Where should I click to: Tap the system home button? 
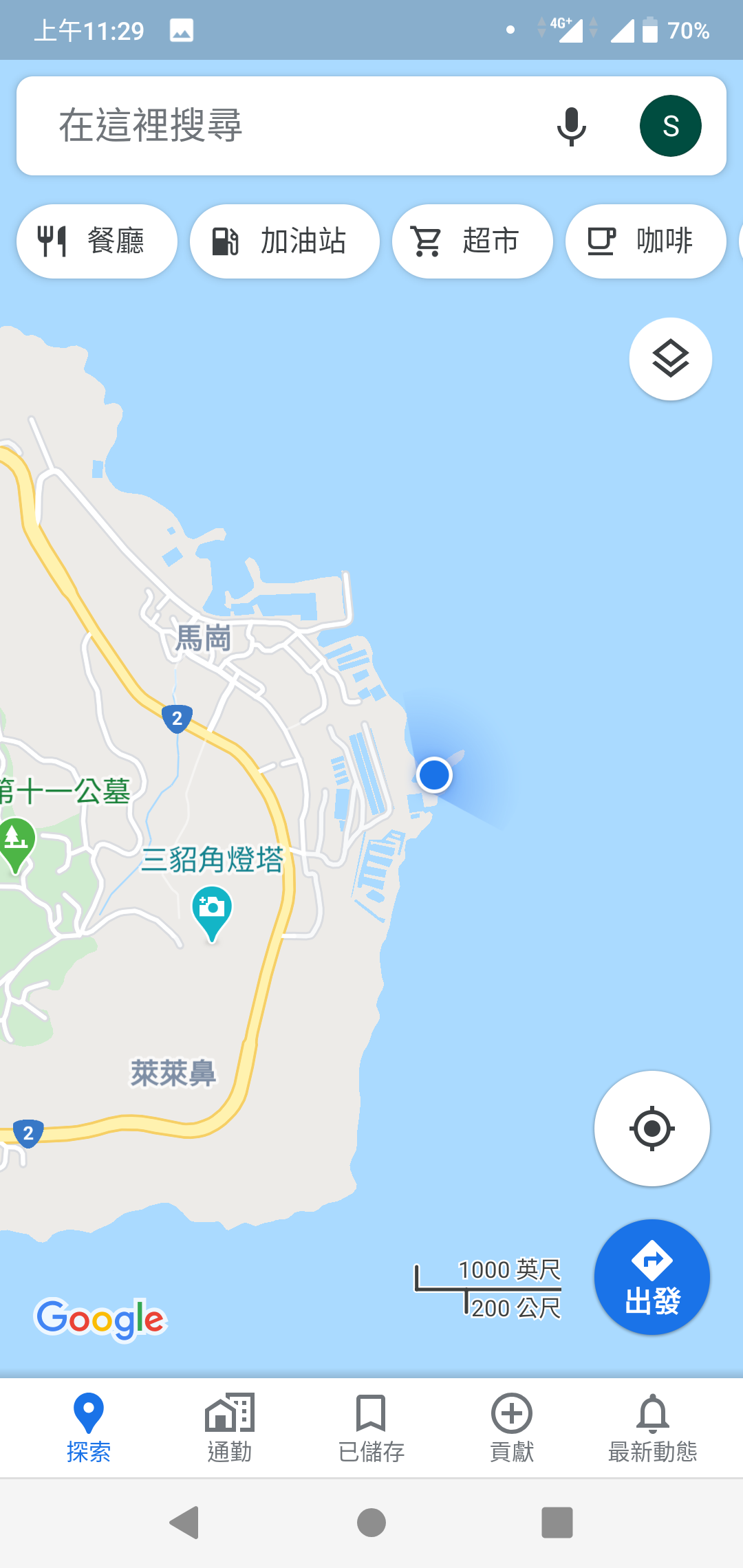click(x=371, y=1523)
